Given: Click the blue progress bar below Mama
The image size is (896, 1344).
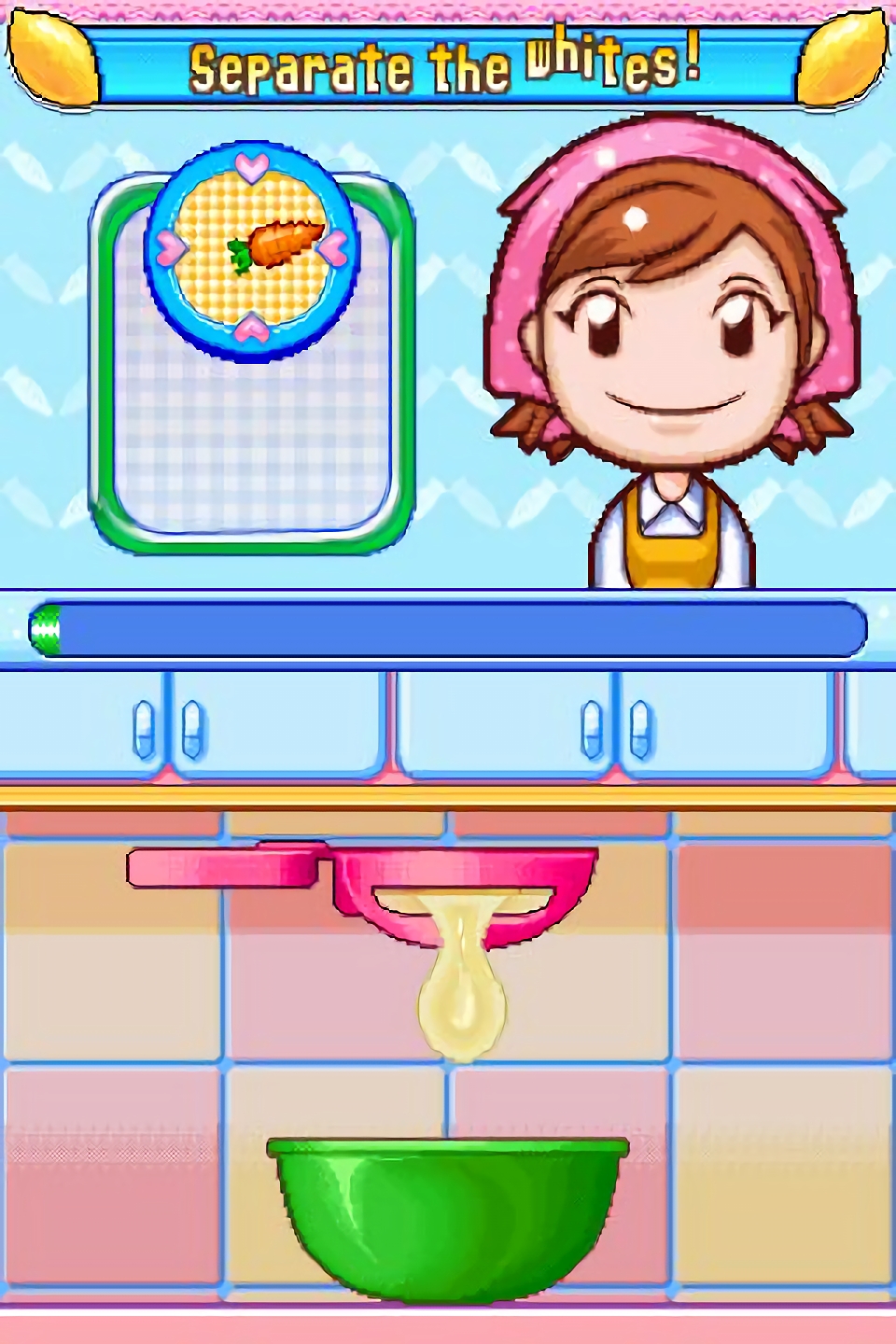Looking at the screenshot, I should [448, 627].
